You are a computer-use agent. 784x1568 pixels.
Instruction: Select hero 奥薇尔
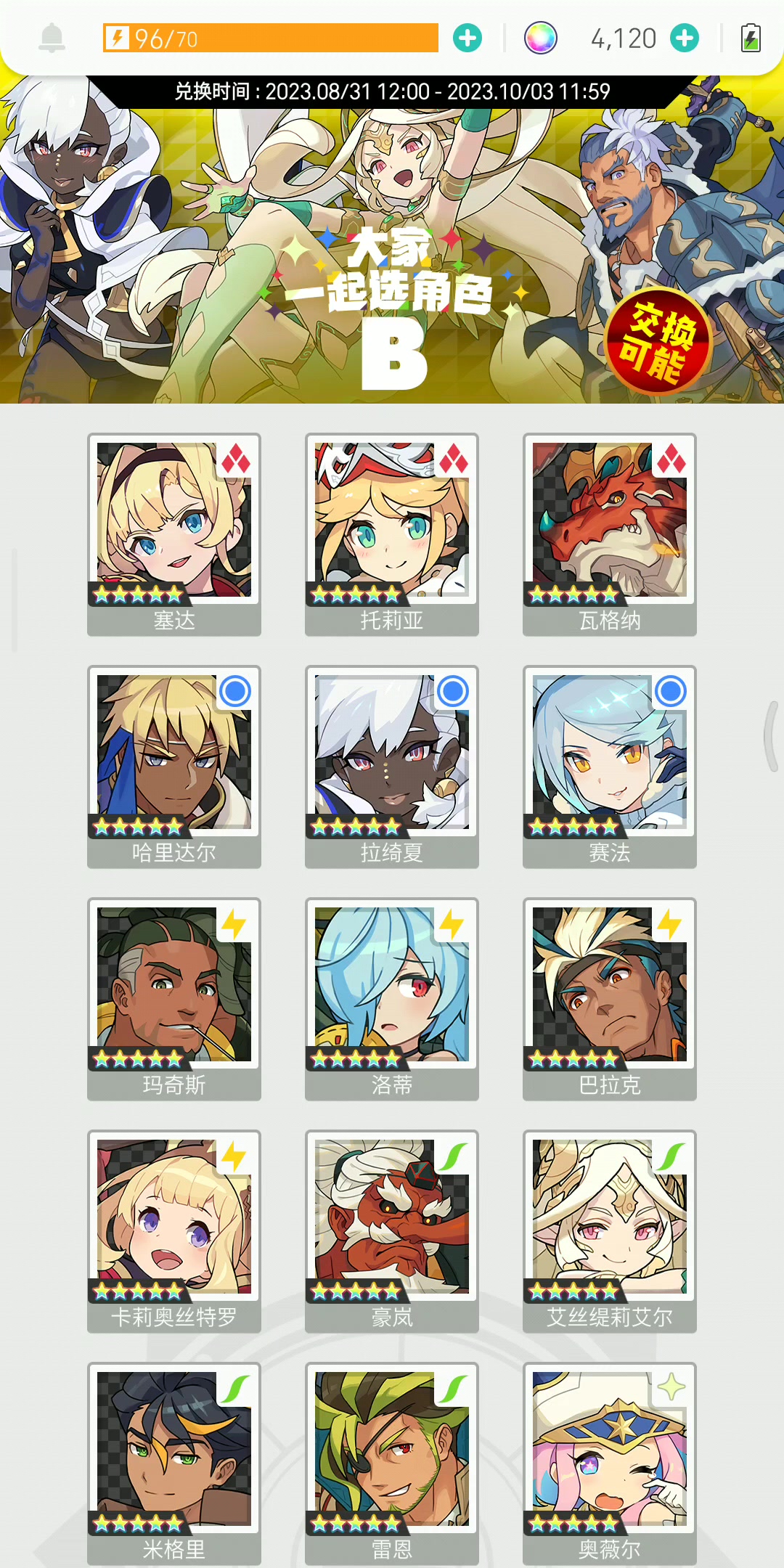coord(610,1463)
